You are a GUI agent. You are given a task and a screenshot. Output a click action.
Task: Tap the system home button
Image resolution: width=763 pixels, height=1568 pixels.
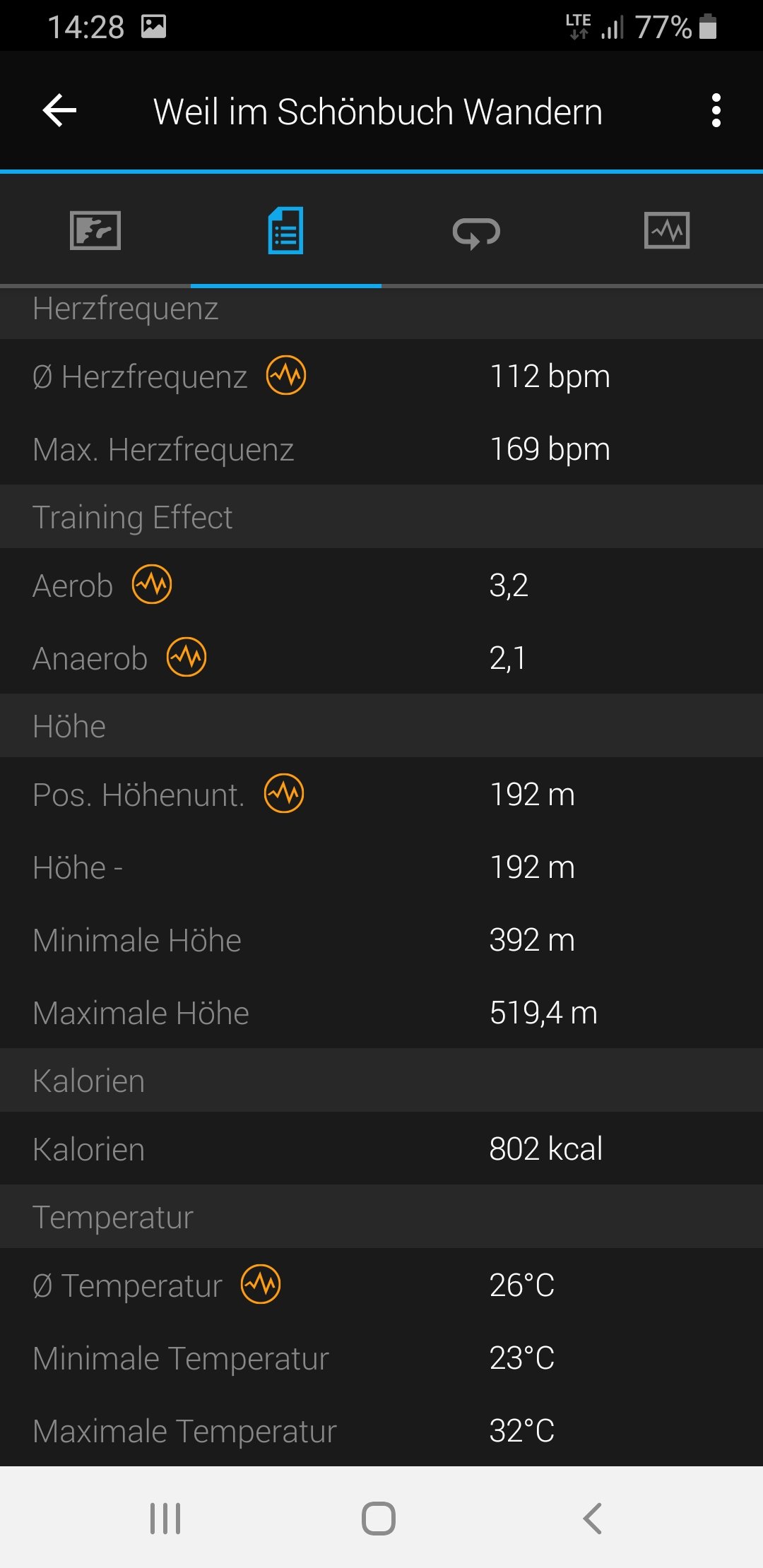point(379,1518)
